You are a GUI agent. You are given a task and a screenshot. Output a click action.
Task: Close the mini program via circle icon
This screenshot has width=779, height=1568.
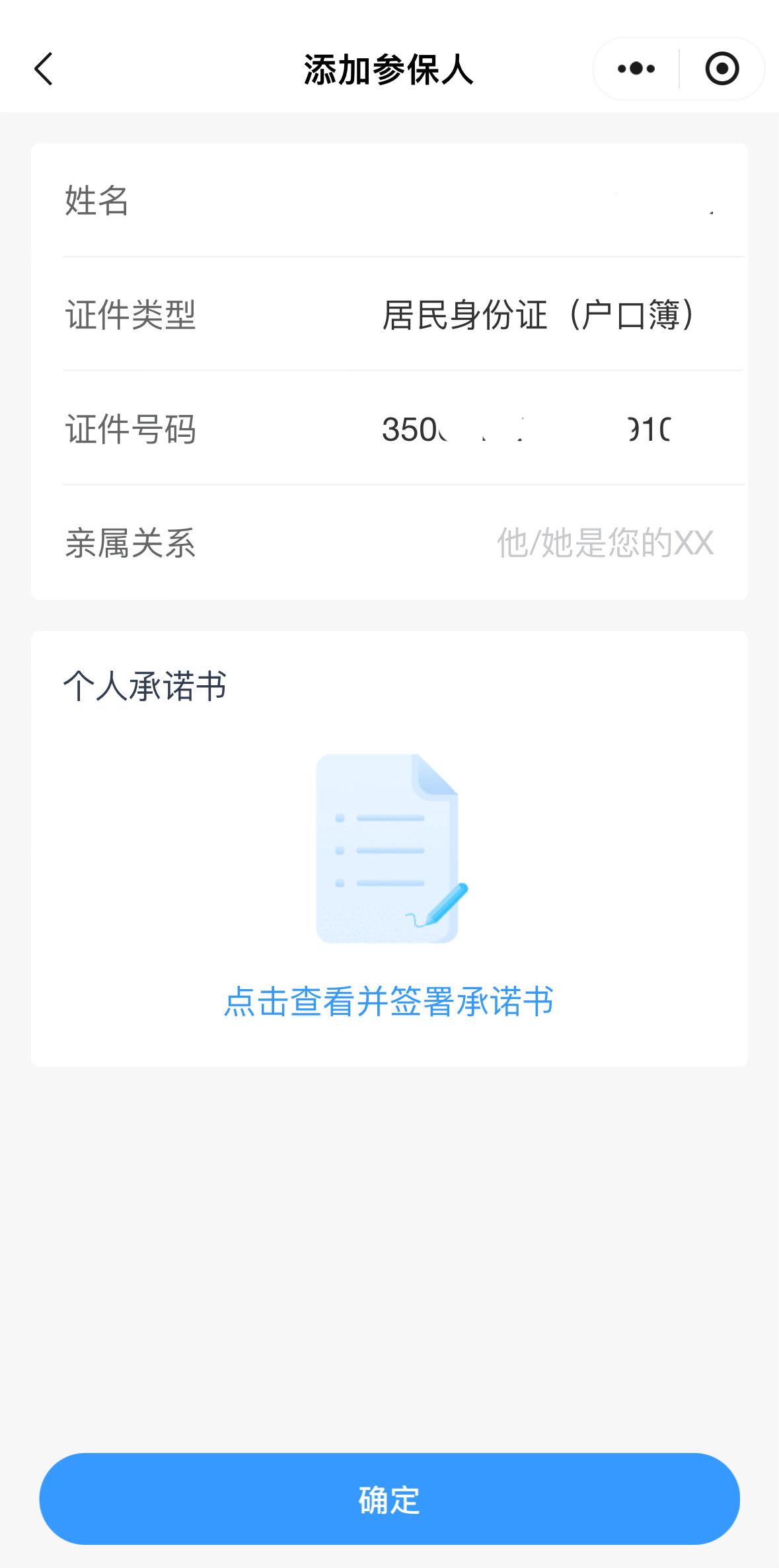click(722, 69)
